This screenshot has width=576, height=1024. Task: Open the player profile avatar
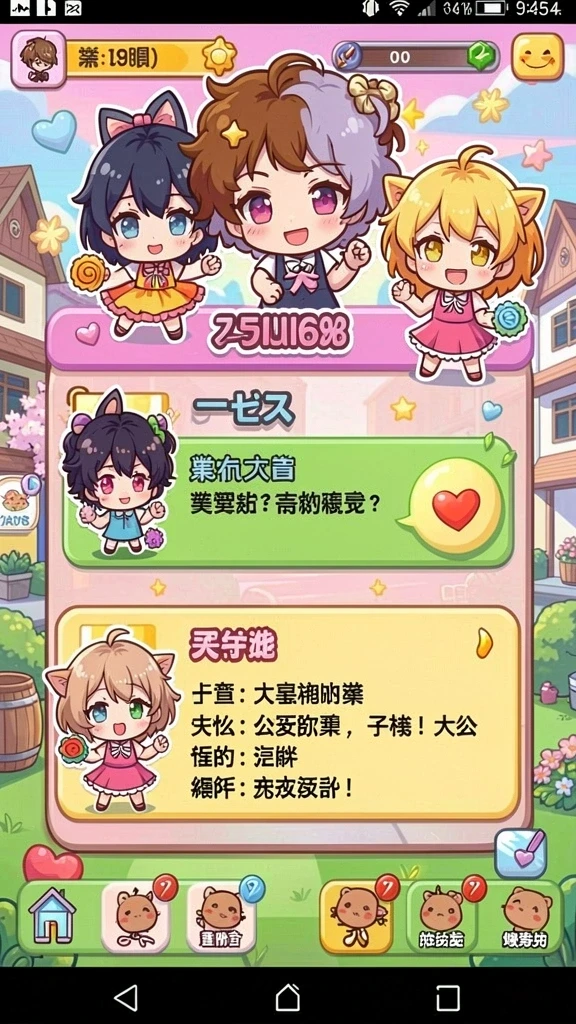[x=38, y=59]
